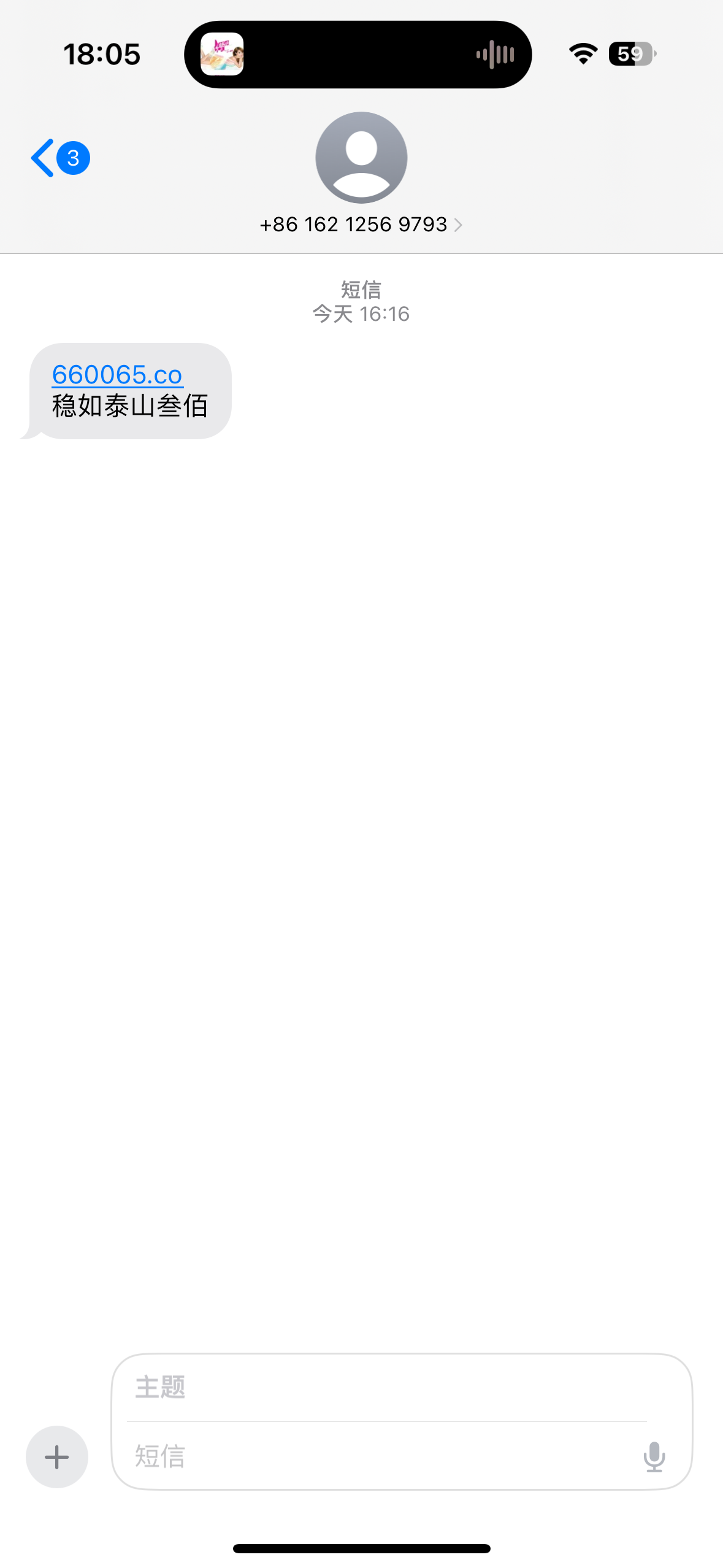Screen dimensions: 723x1568
Task: Start voice dictation with the microphone
Action: tap(654, 1456)
